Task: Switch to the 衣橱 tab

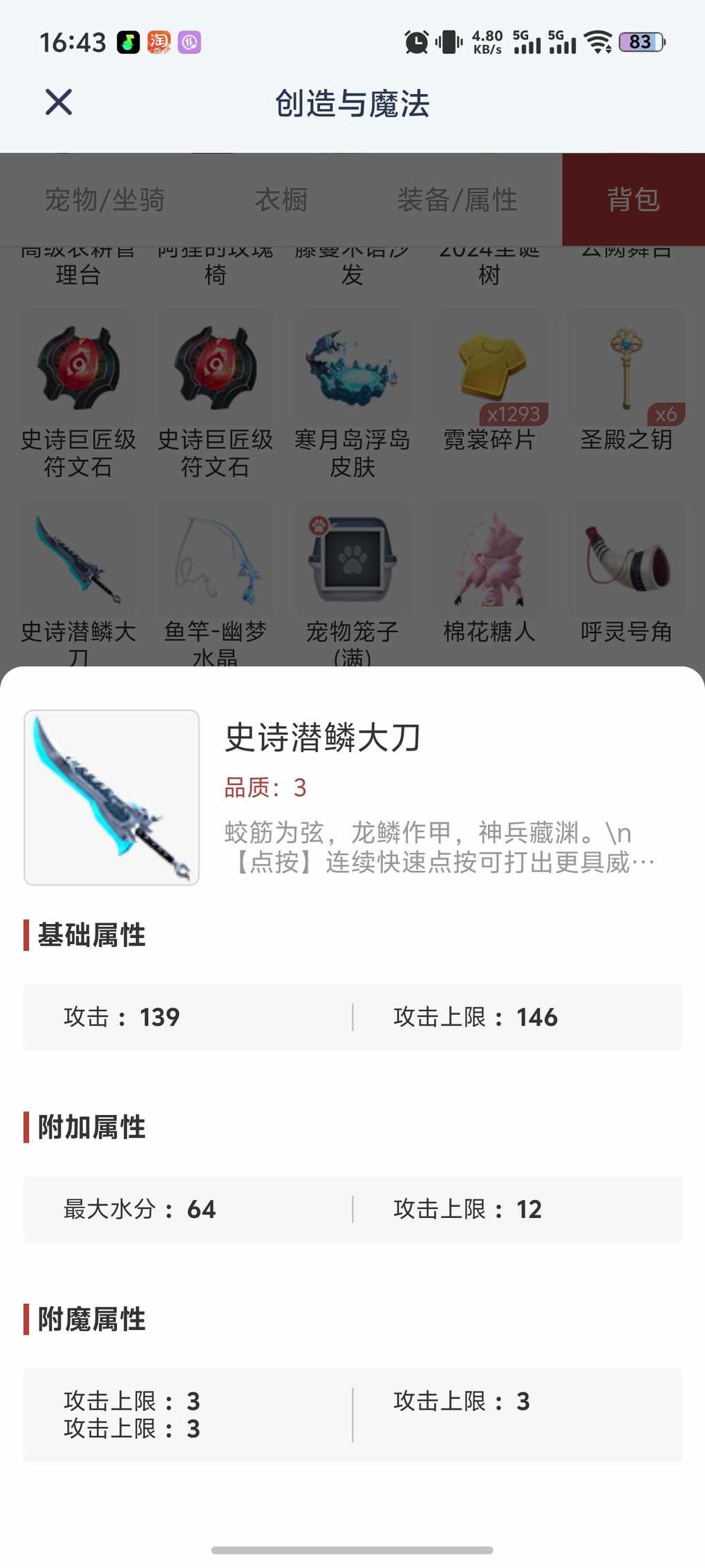Action: point(281,200)
